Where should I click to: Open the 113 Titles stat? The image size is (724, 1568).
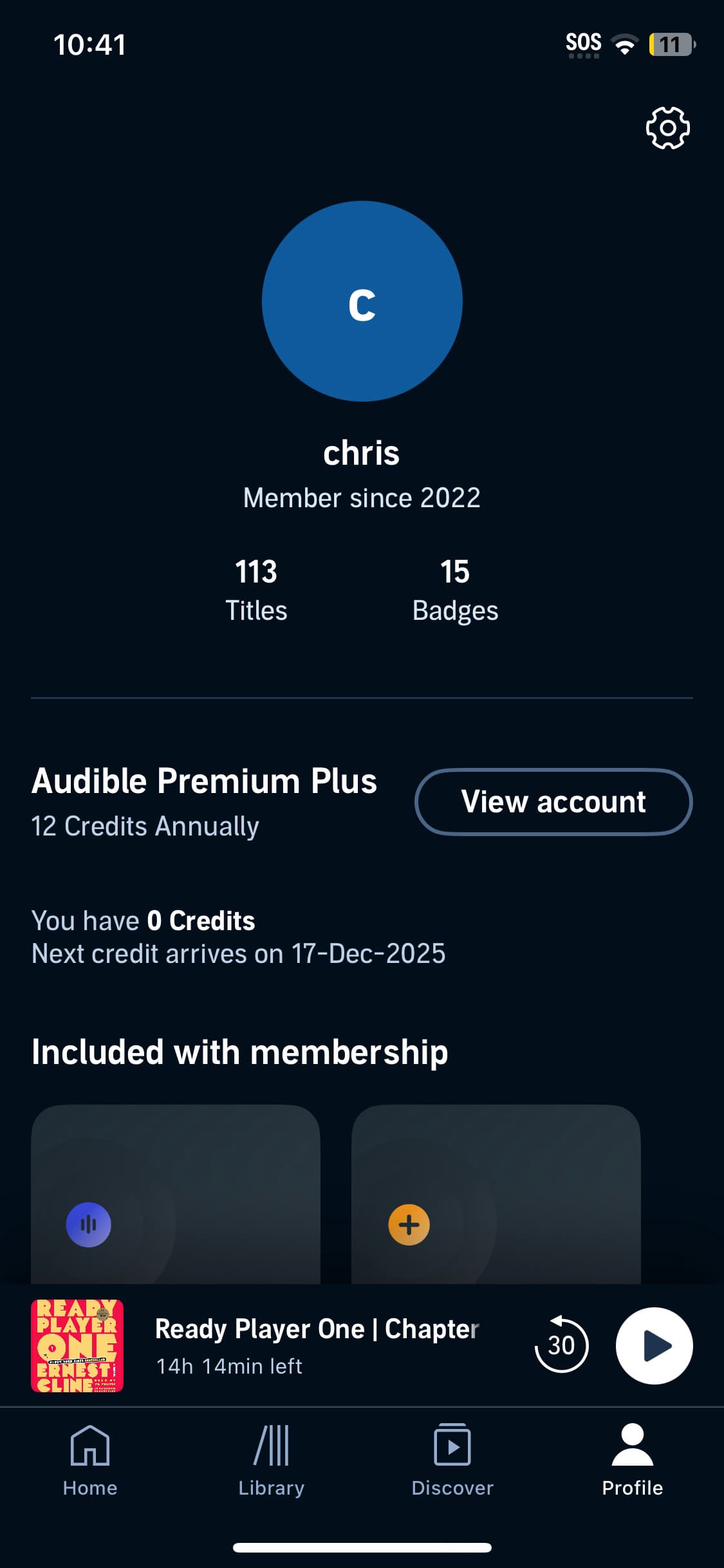coord(256,590)
